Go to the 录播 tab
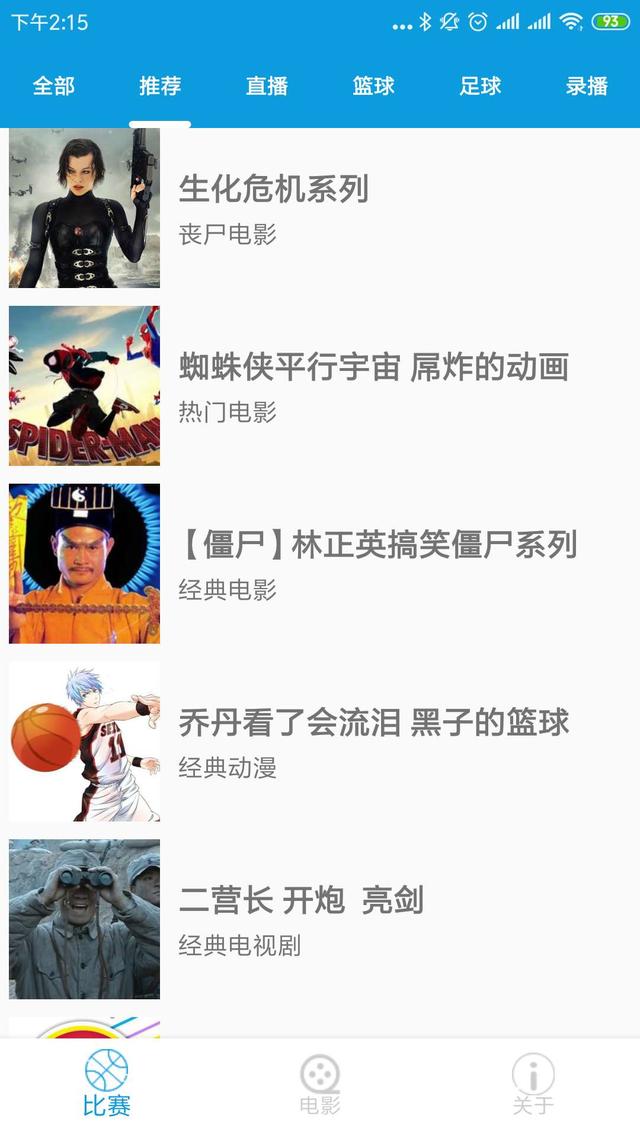The width and height of the screenshot is (640, 1138). point(587,86)
